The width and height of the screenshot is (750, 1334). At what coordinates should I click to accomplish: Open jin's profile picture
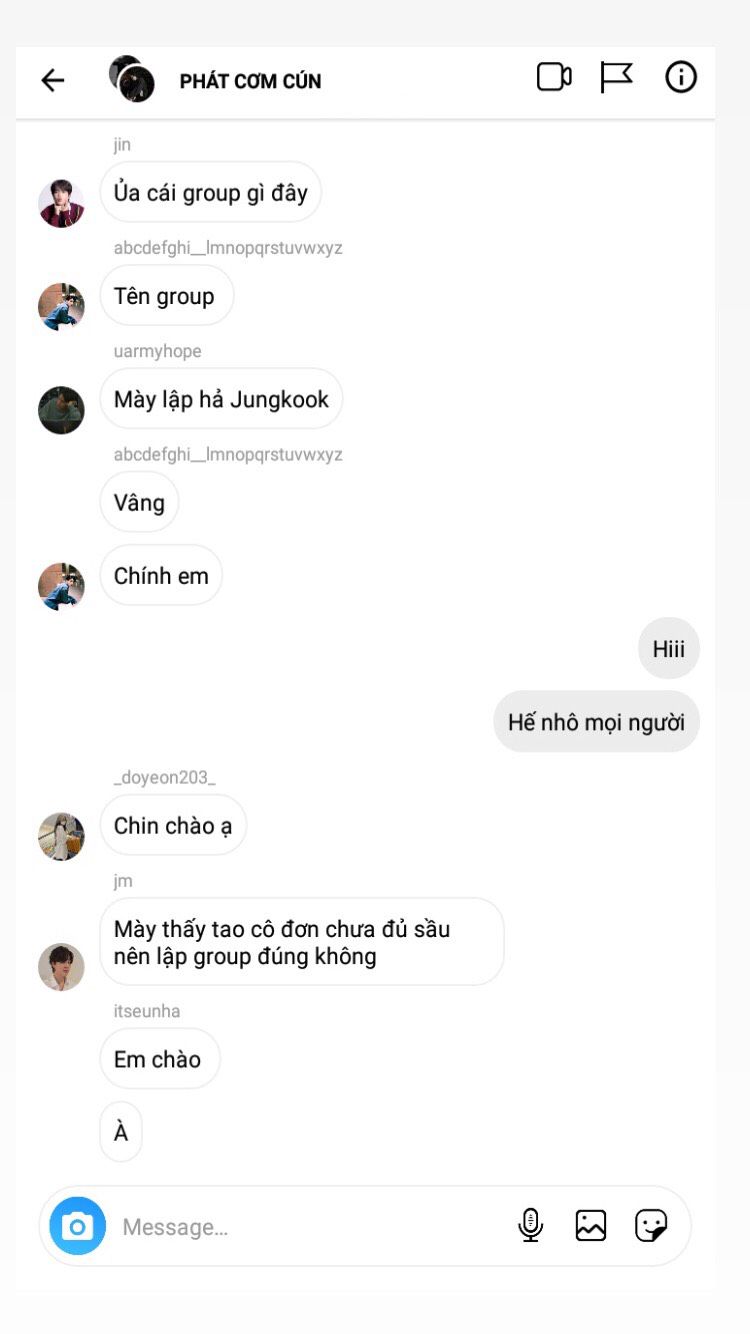(x=61, y=204)
